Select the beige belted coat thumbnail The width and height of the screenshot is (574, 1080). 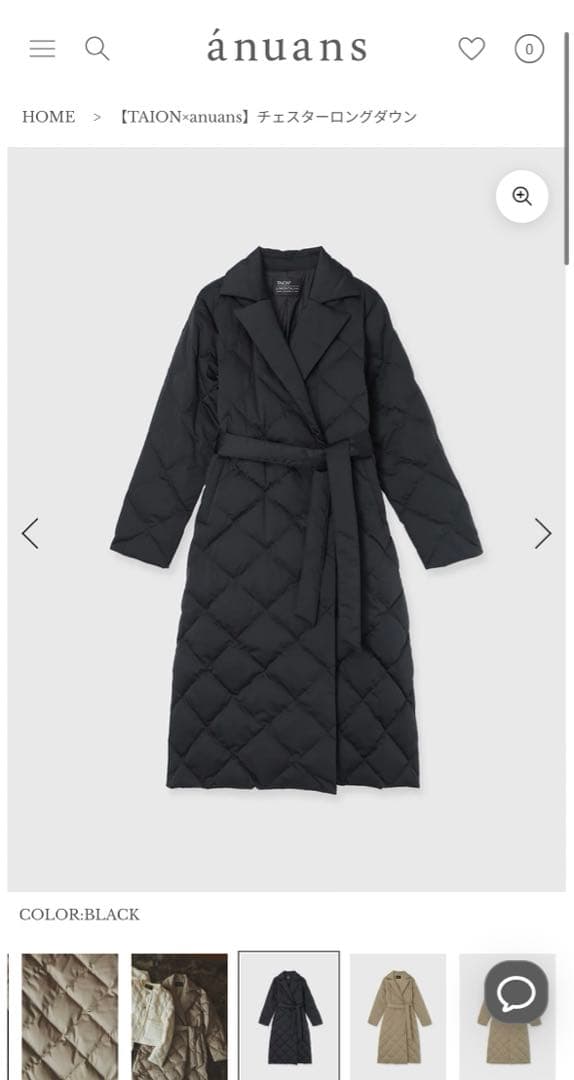[398, 1016]
